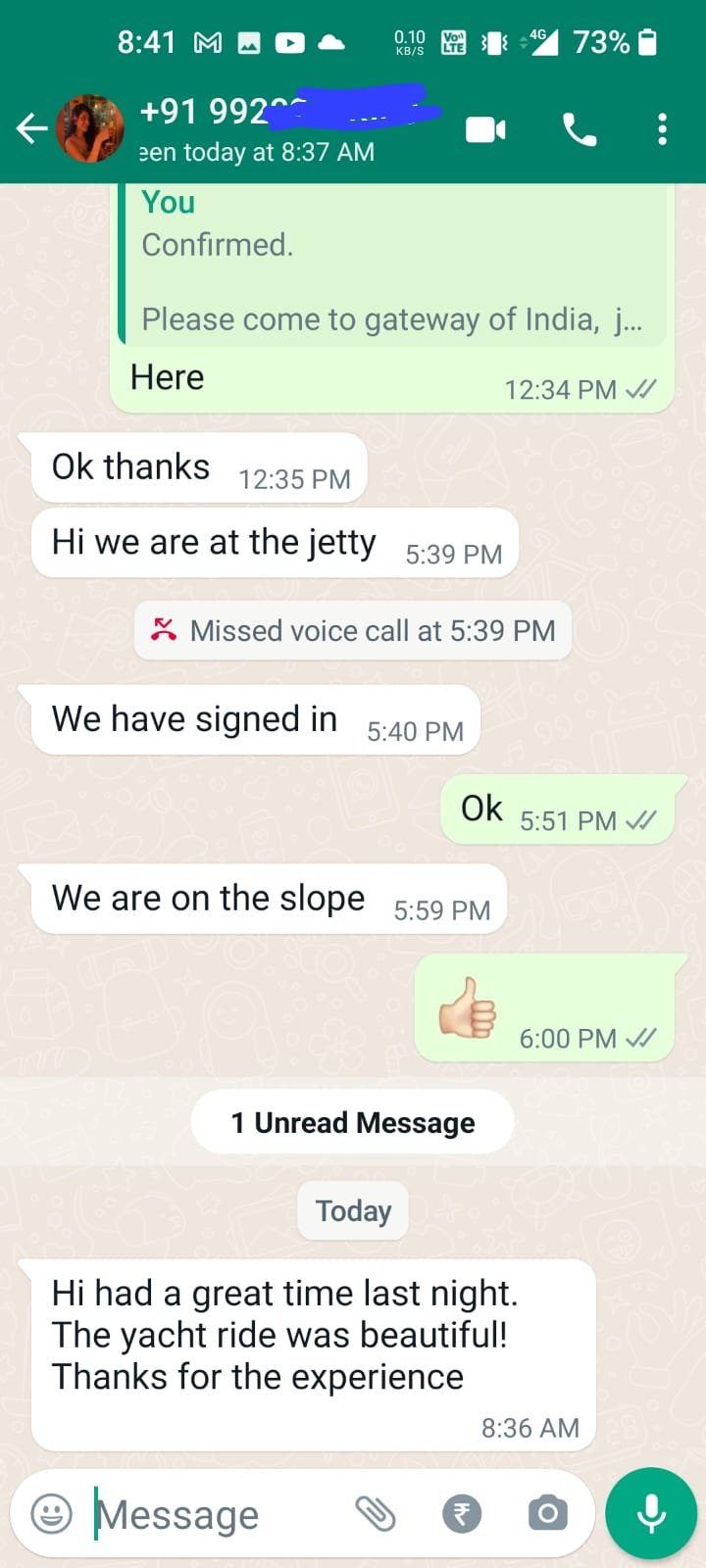The height and width of the screenshot is (1568, 706).
Task: Start a voice call
Action: pyautogui.click(x=580, y=129)
